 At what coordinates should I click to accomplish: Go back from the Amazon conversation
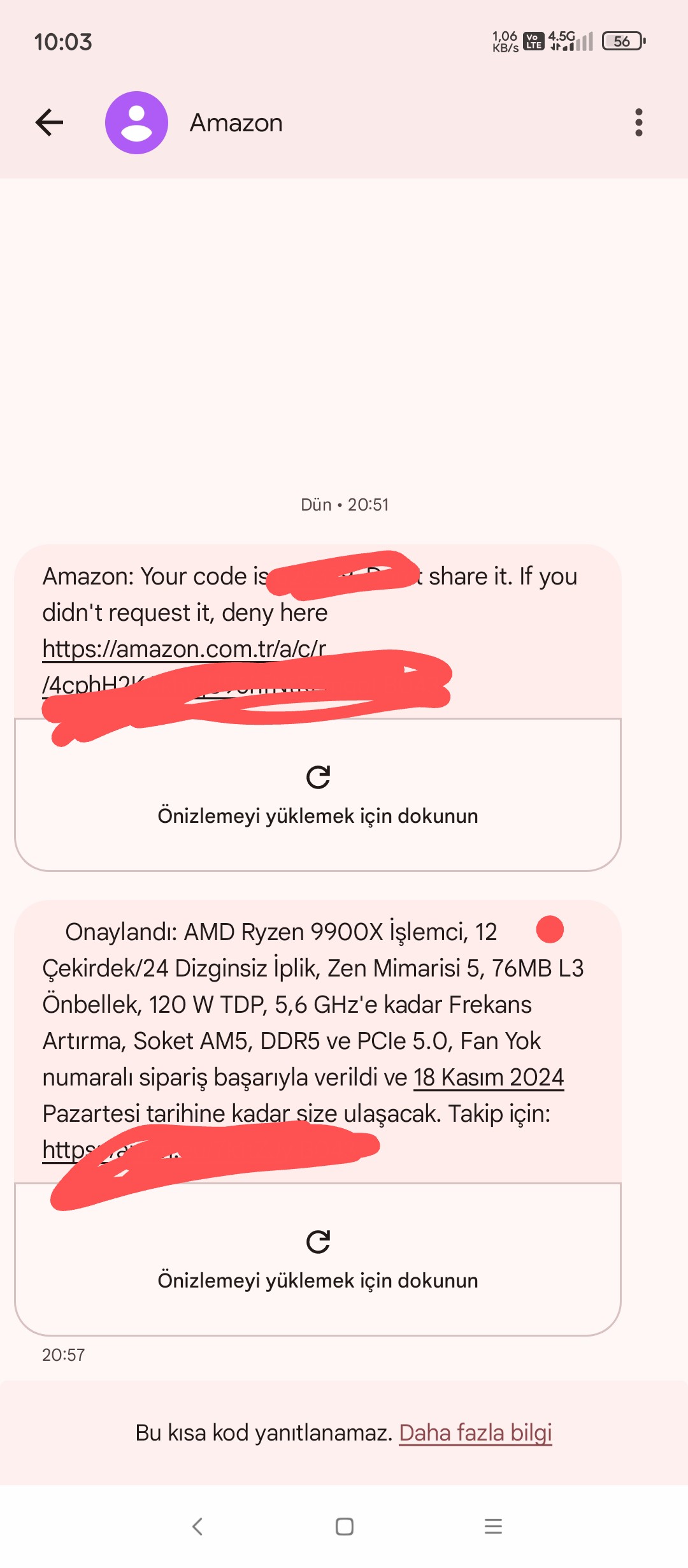(x=49, y=122)
